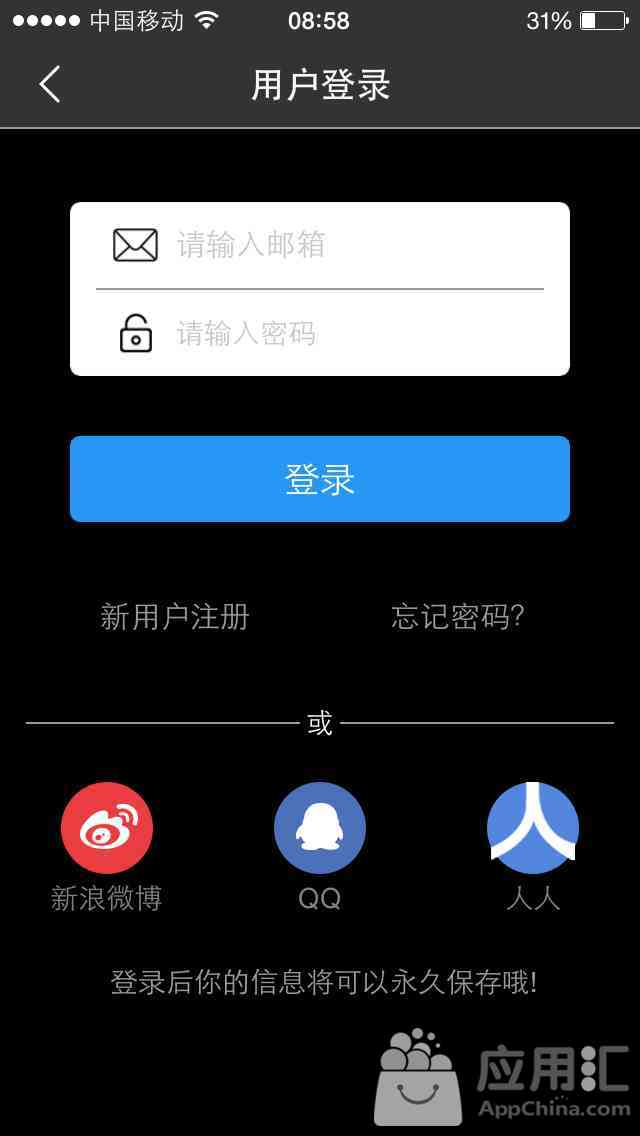Sign in with 新浪微博
This screenshot has height=1136, width=640.
pyautogui.click(x=107, y=827)
